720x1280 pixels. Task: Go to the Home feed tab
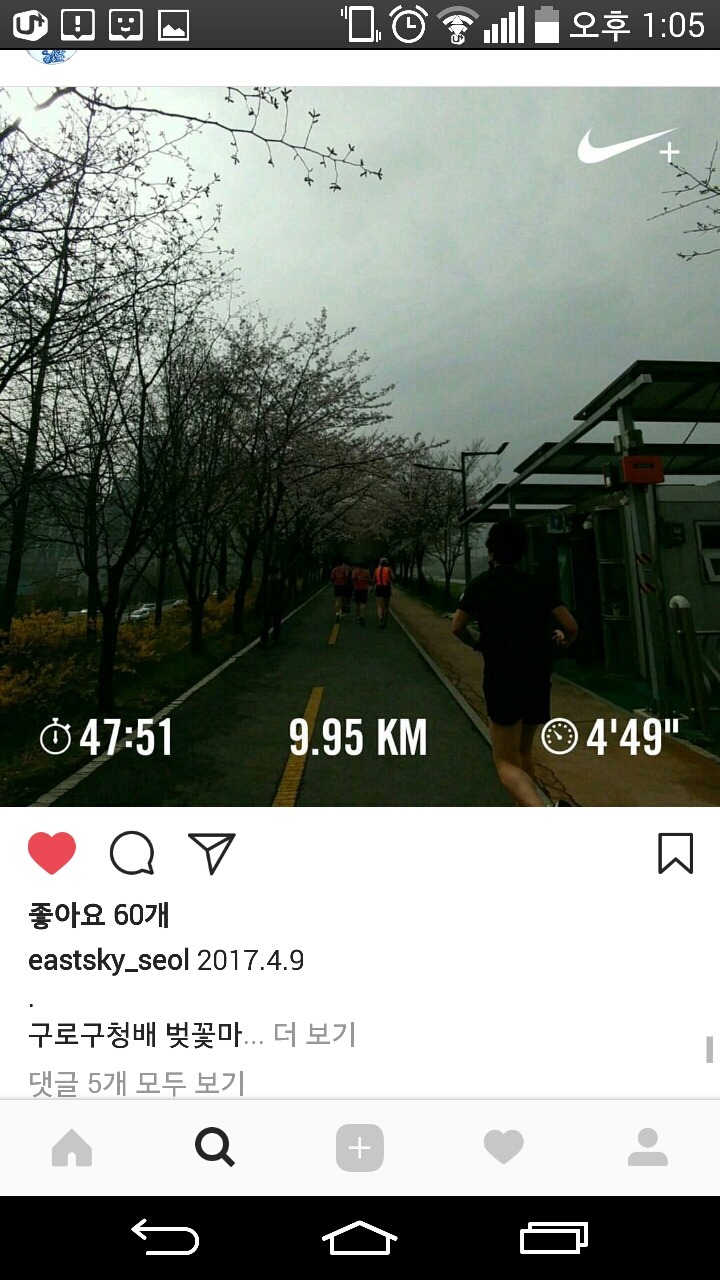tap(72, 1148)
